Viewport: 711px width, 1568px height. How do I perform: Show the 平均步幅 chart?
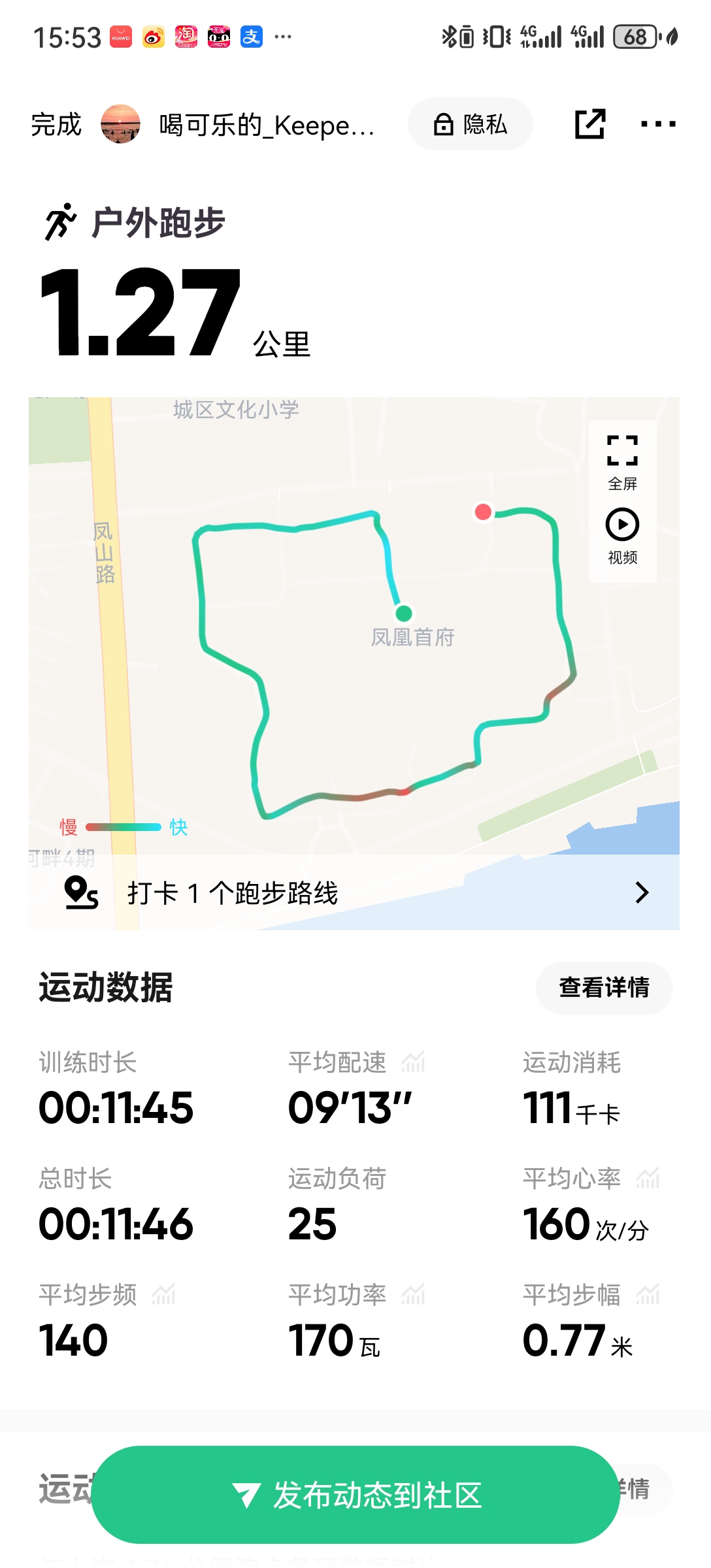click(x=648, y=1294)
